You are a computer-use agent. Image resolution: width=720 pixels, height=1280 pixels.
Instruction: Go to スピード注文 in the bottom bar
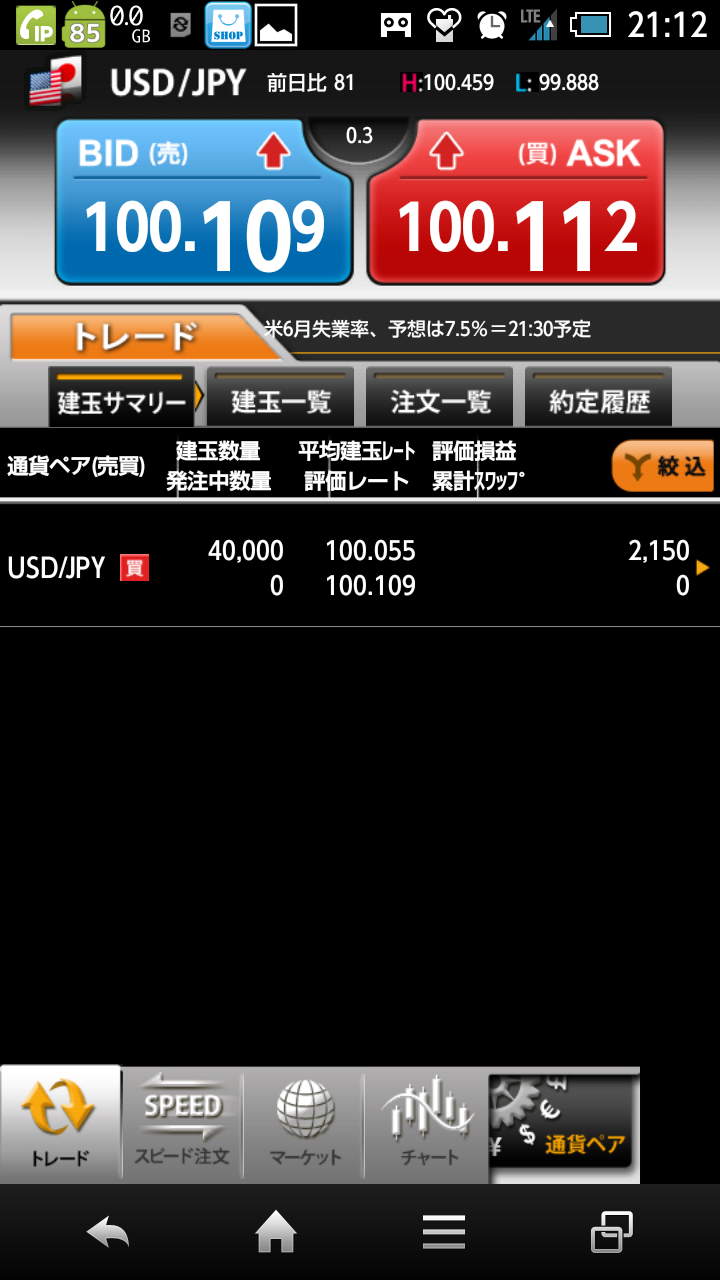point(182,1125)
